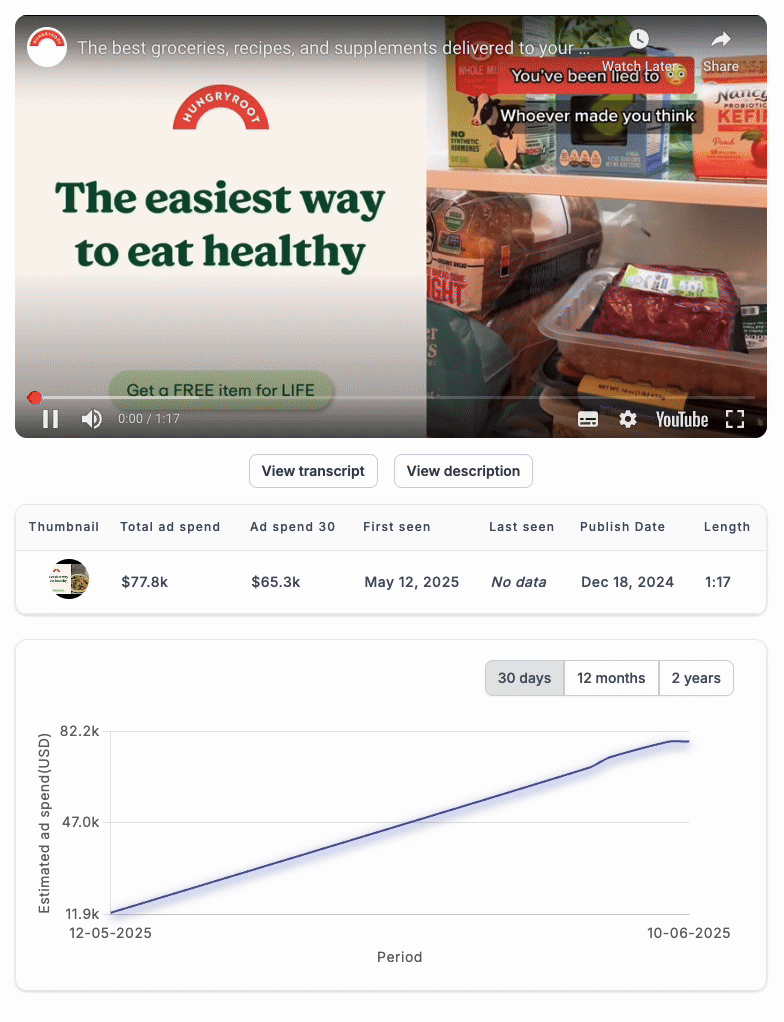Image resolution: width=784 pixels, height=1022 pixels.
Task: Switch chart to 2 years
Action: coord(696,678)
